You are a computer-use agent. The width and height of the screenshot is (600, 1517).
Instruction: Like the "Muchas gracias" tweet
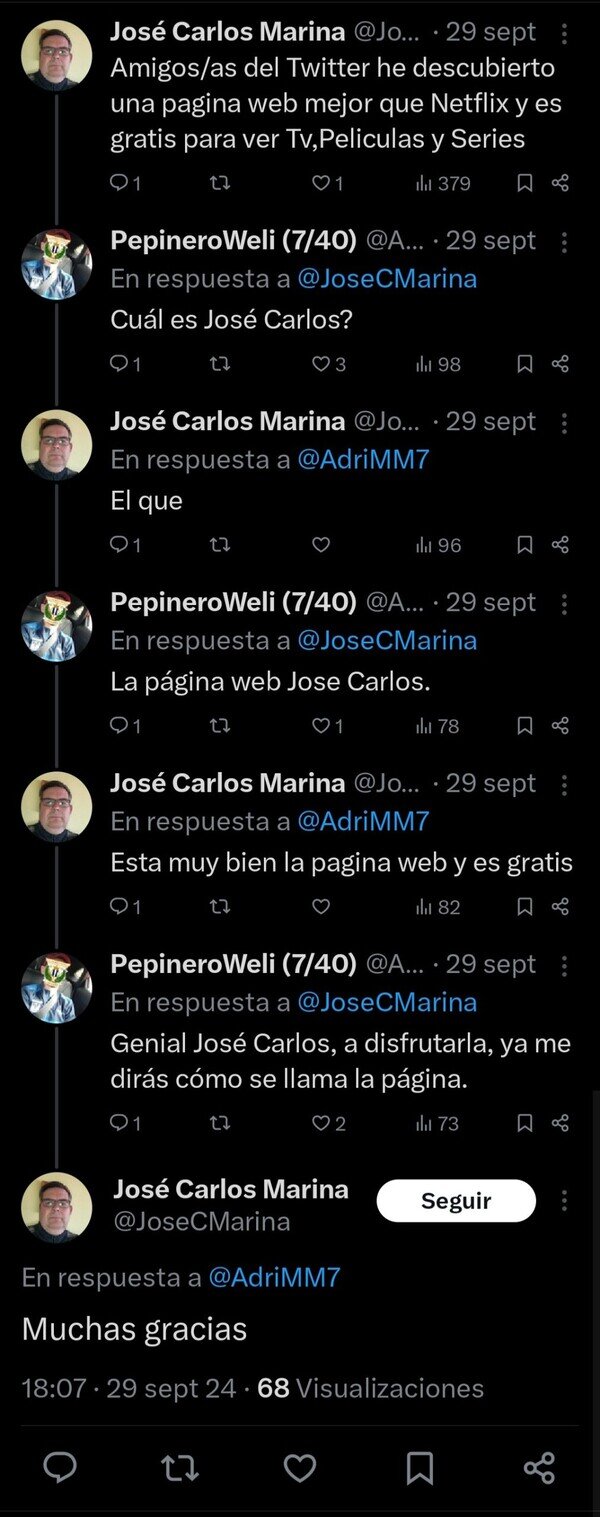pyautogui.click(x=300, y=1467)
